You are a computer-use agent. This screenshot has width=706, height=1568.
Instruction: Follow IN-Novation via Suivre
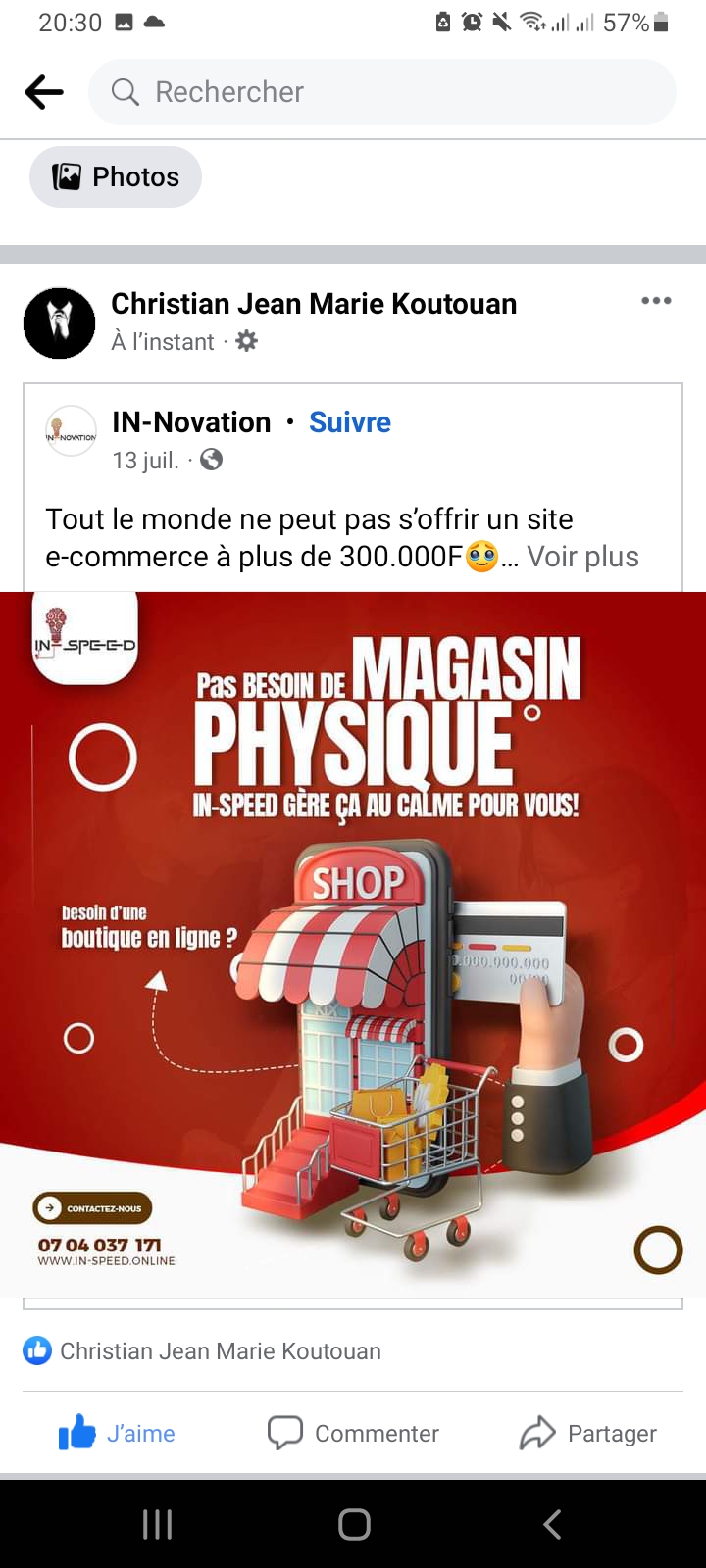[x=350, y=422]
